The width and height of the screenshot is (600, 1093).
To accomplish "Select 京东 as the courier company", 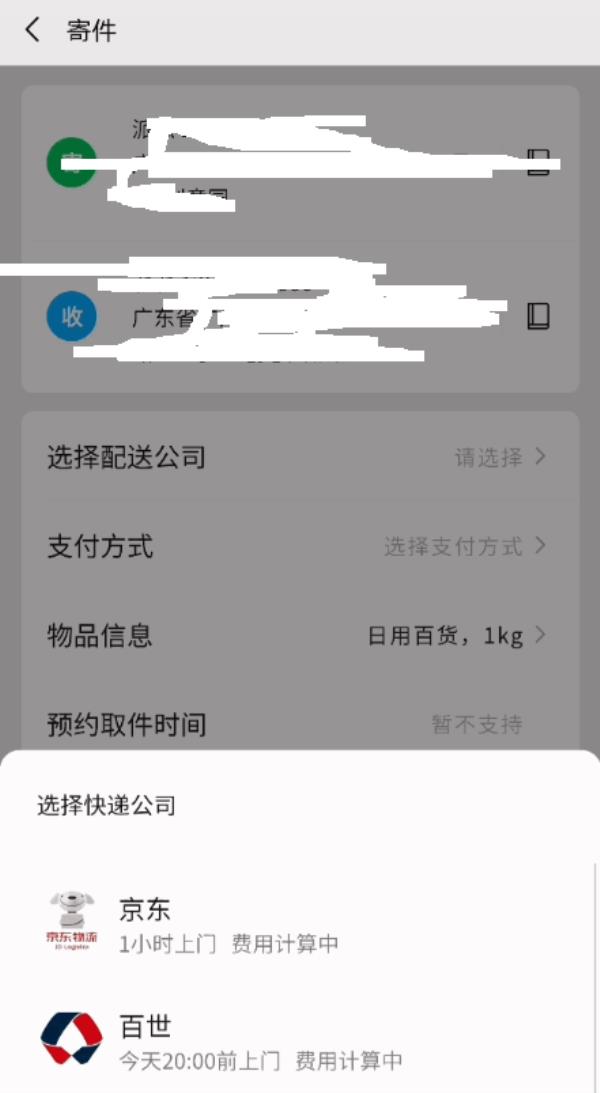I will coord(300,922).
